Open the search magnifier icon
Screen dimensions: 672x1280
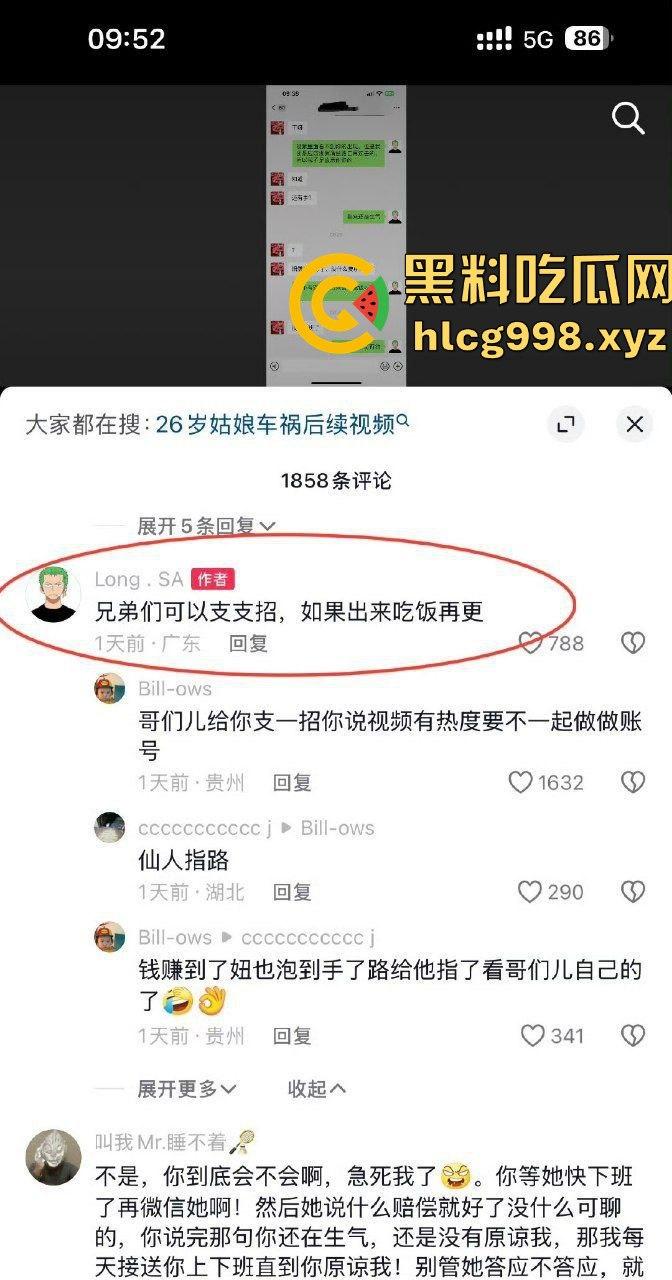point(628,118)
